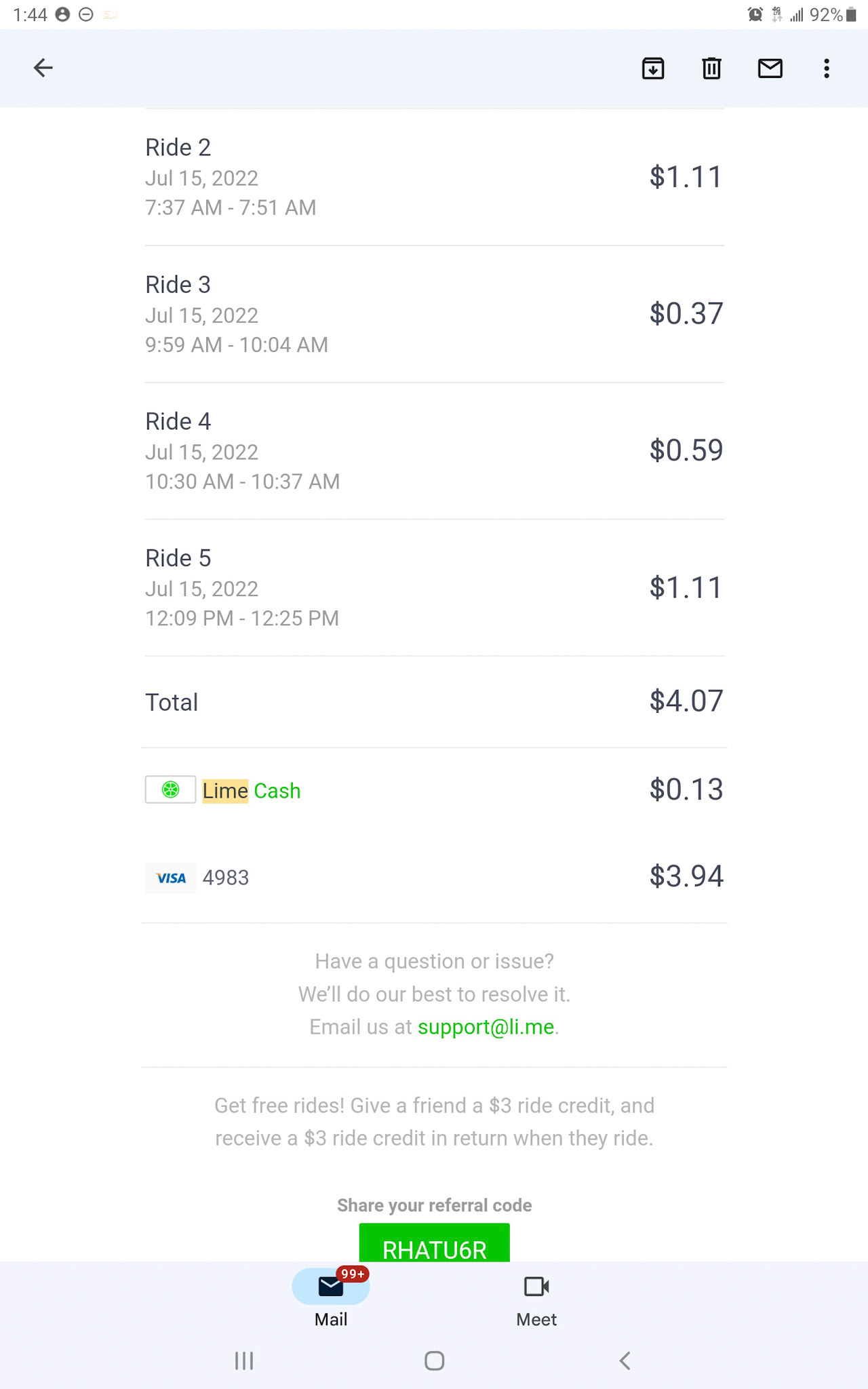Delete this email with the trash icon
This screenshot has width=868, height=1389.
tap(711, 68)
